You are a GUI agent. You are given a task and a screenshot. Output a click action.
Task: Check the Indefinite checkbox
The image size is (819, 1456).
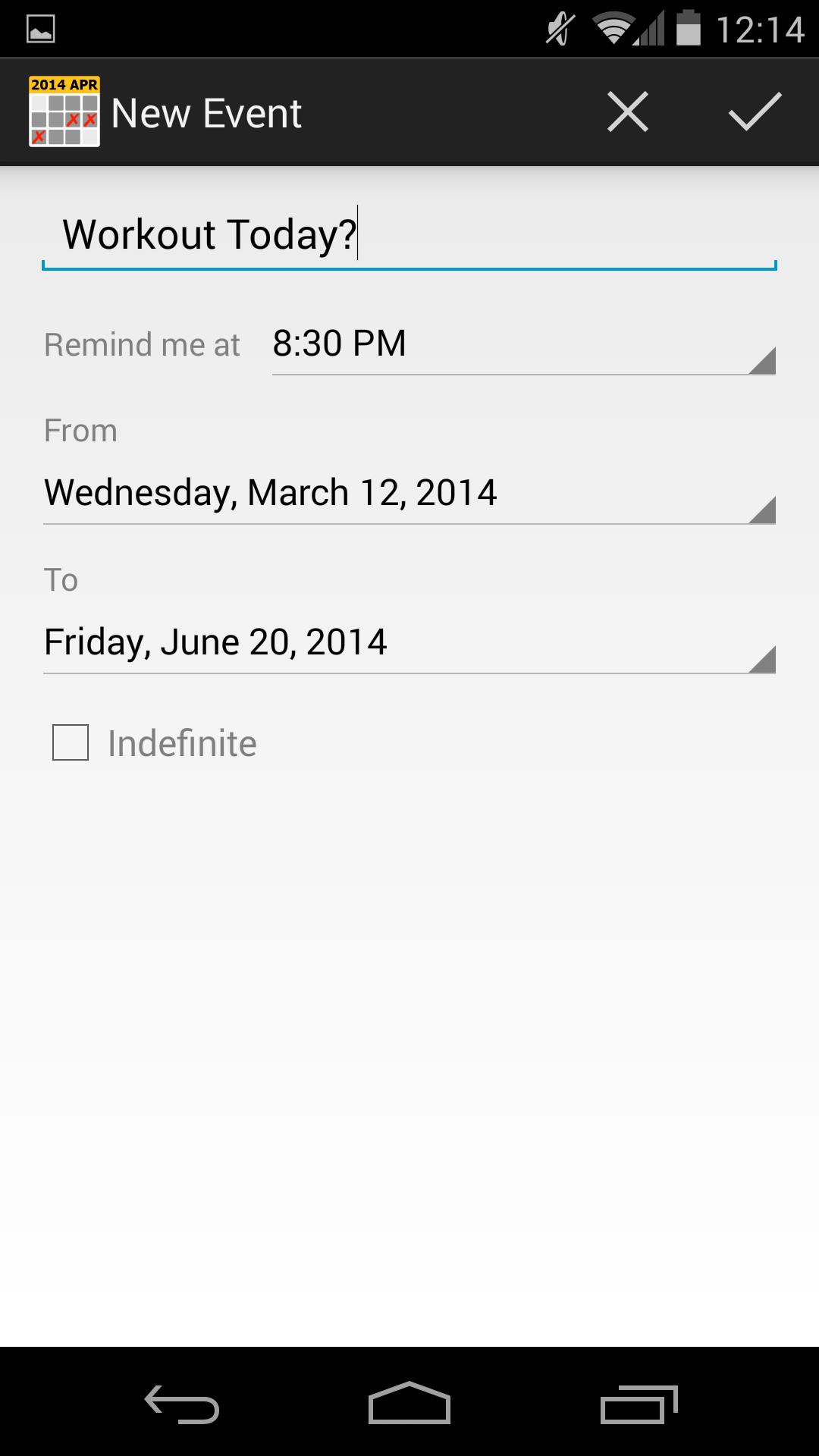pos(71,742)
